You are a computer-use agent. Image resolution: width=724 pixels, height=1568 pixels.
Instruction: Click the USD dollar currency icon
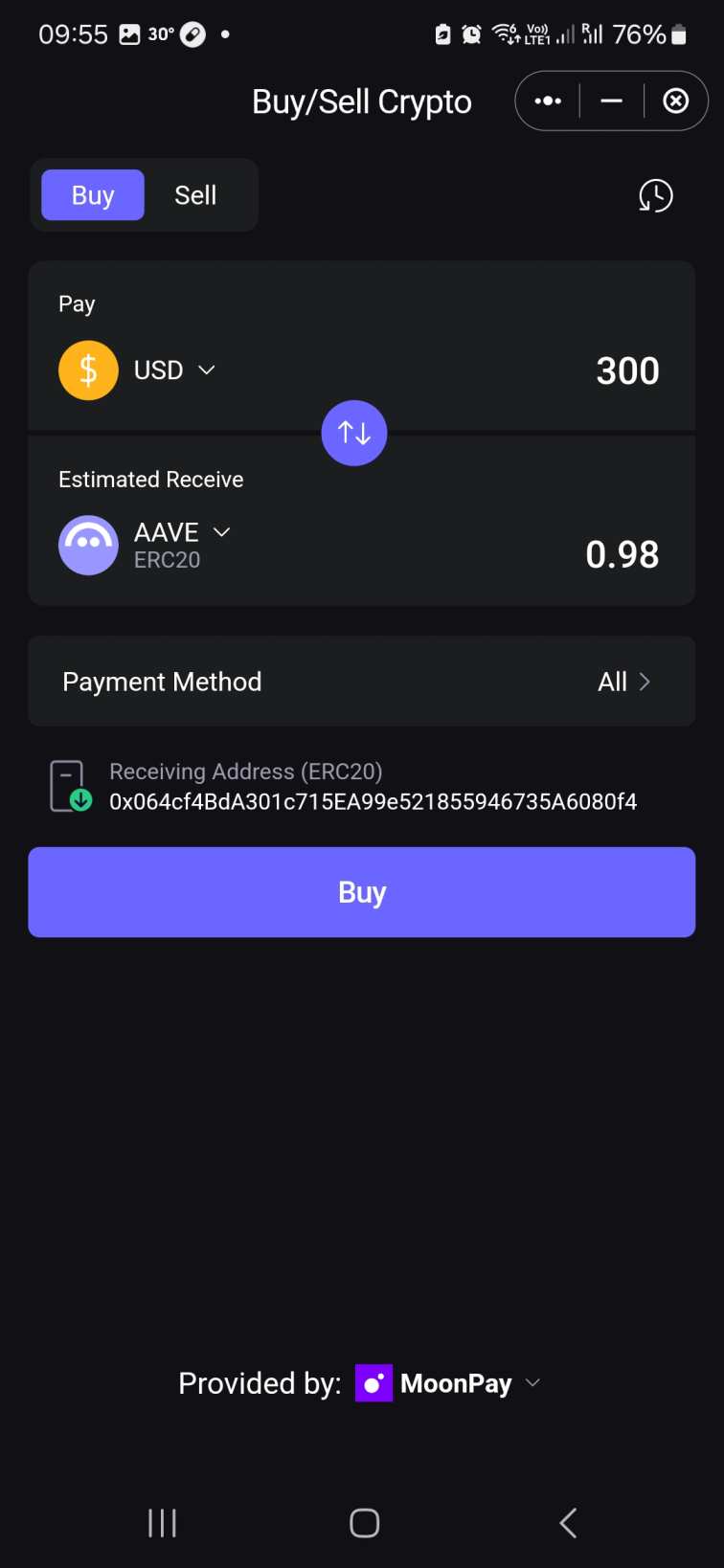pos(88,370)
